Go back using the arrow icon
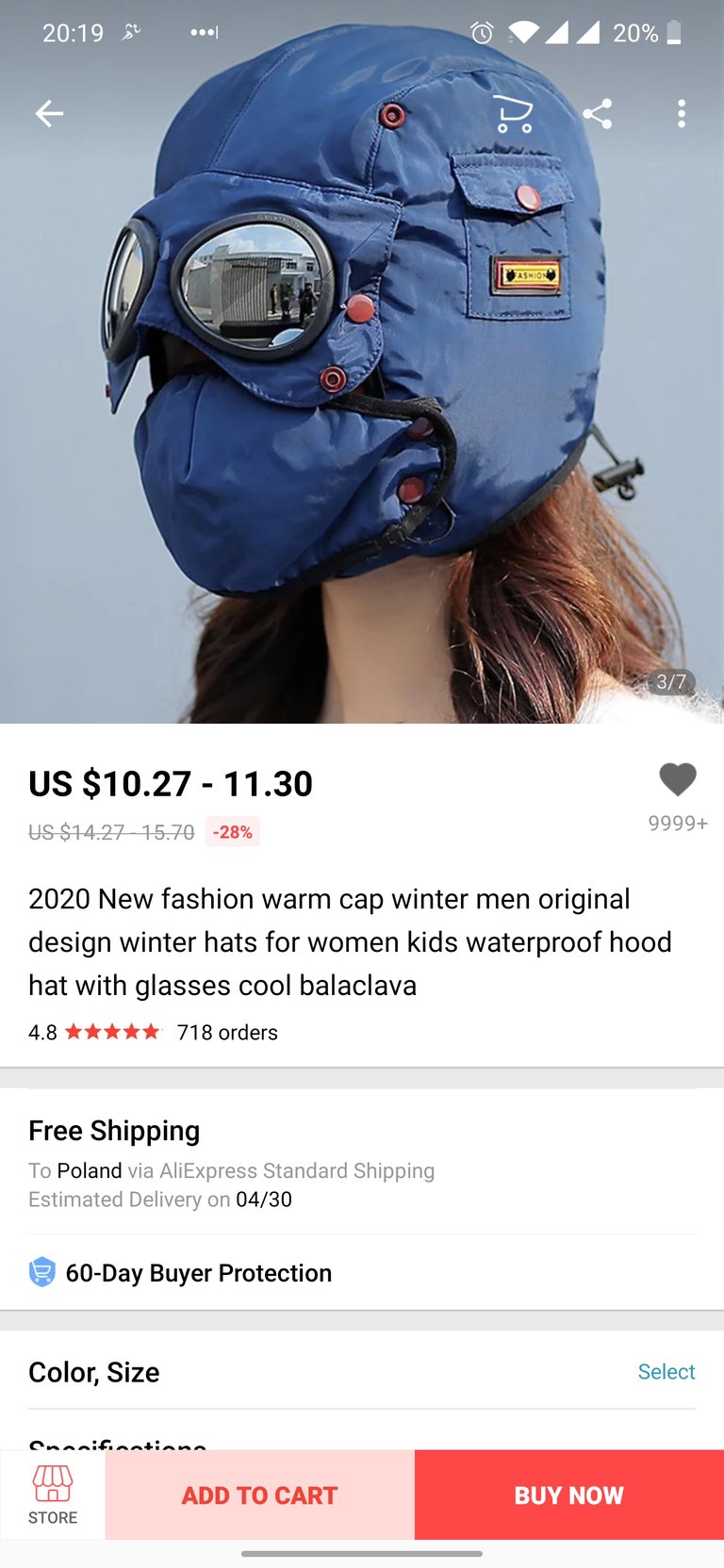This screenshot has height=1568, width=724. coord(49,114)
